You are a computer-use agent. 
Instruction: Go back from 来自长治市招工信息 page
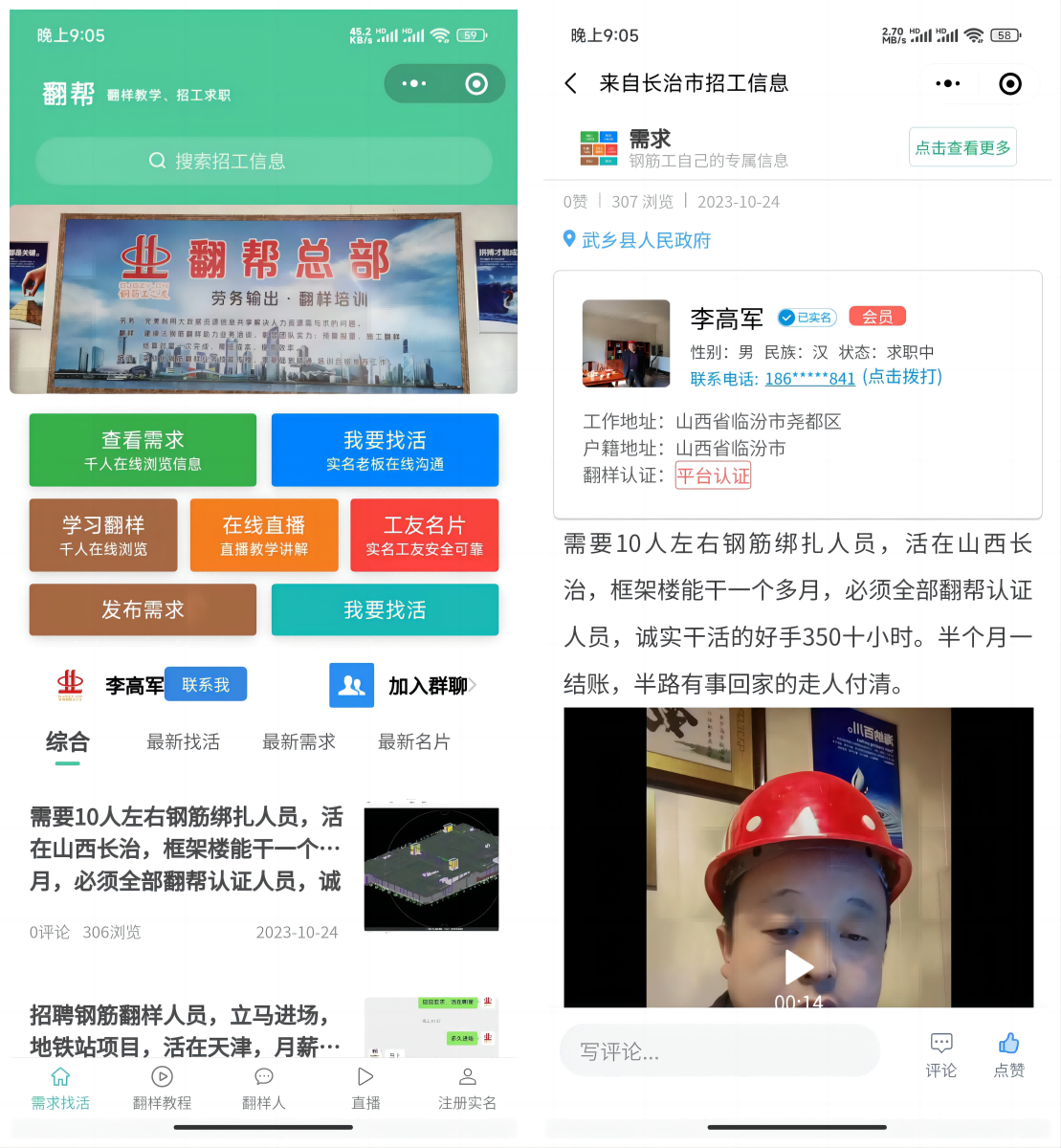tap(571, 83)
